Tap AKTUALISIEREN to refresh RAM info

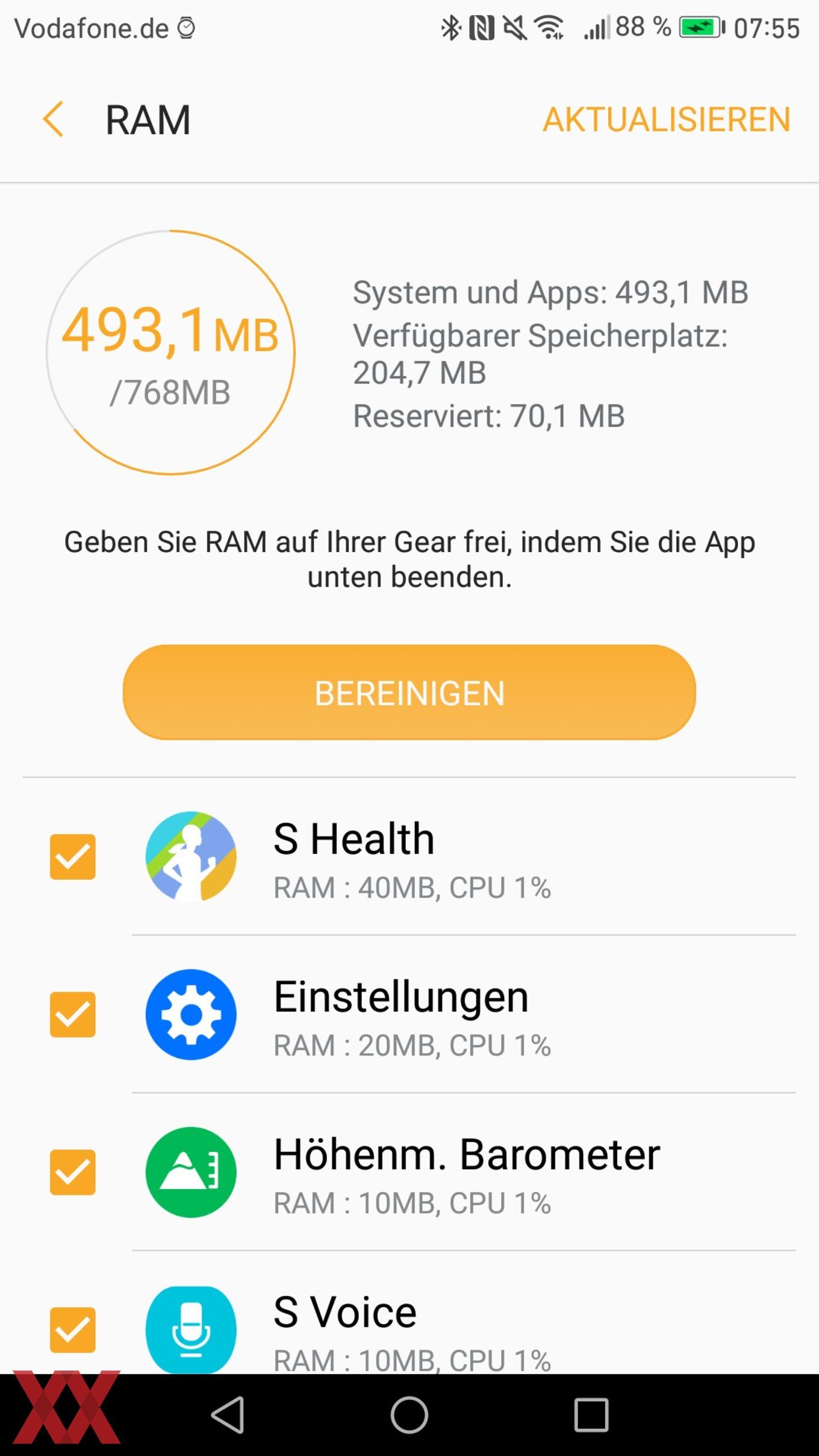pyautogui.click(x=666, y=119)
